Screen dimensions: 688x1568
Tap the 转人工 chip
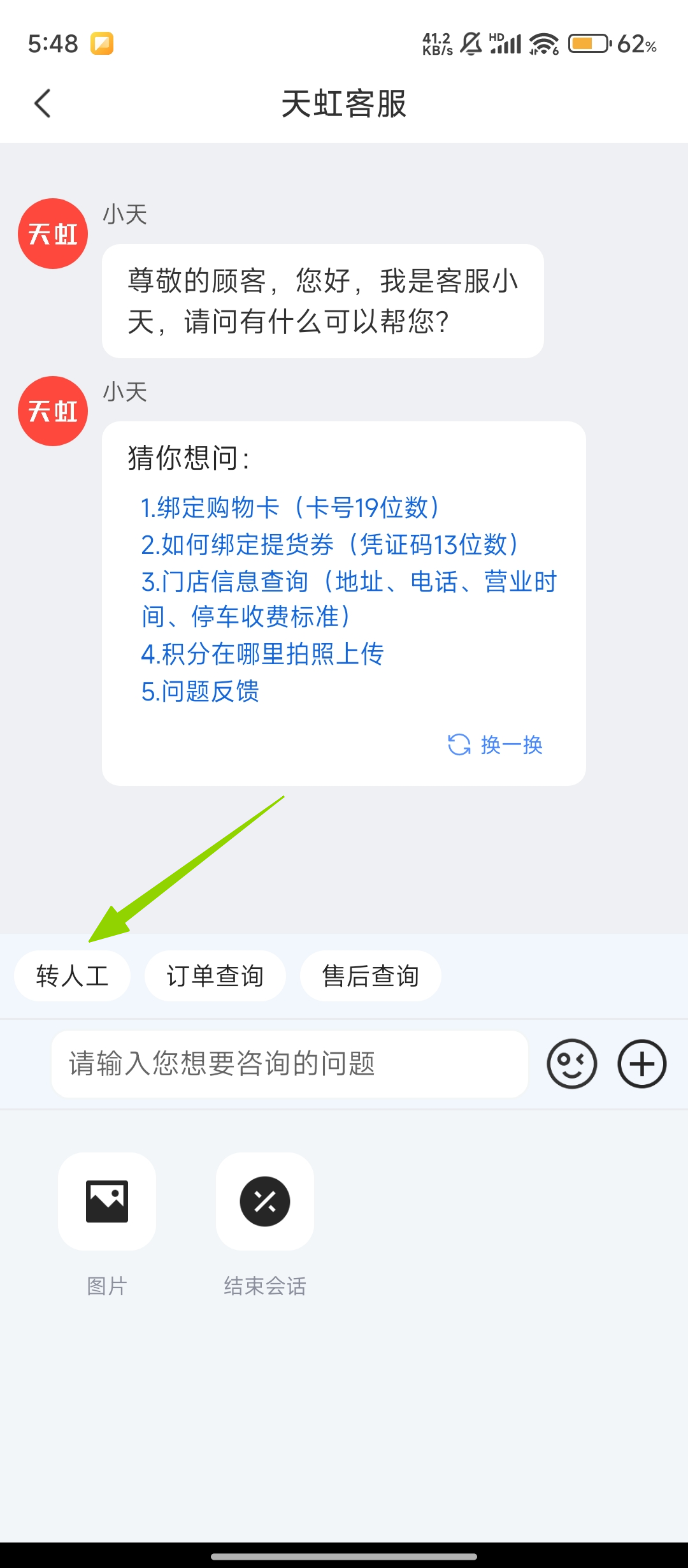click(72, 976)
